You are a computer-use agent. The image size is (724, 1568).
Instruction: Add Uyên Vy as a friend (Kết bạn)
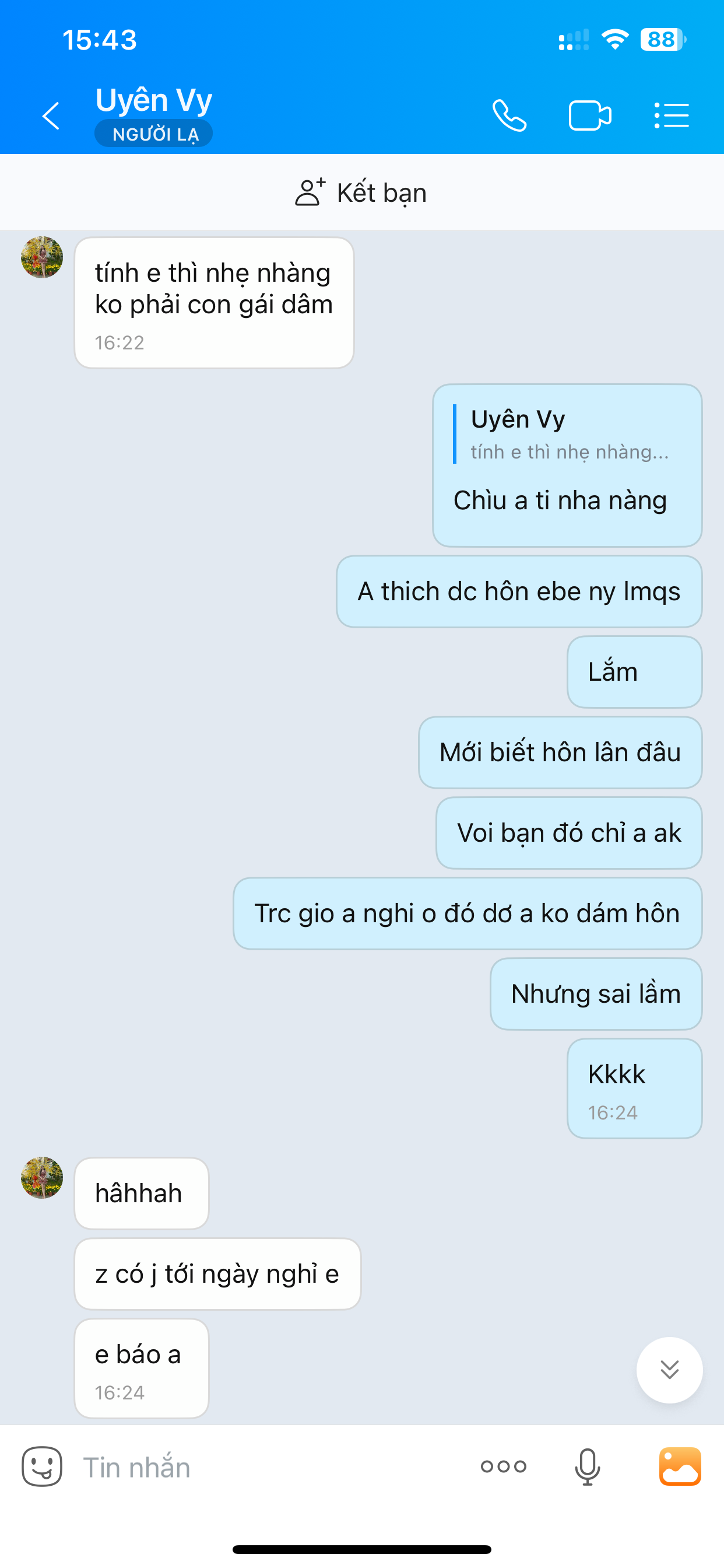point(361,192)
